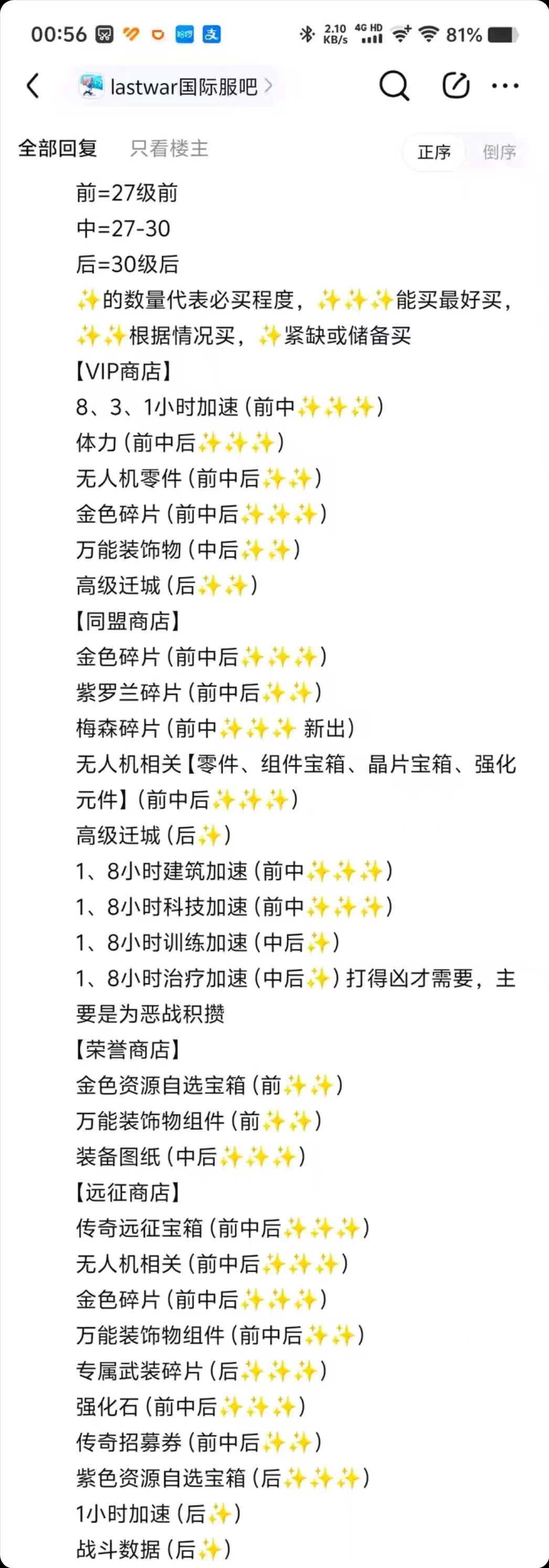This screenshot has height=1568, width=549.
Task: Search within this forum
Action: coord(394,86)
